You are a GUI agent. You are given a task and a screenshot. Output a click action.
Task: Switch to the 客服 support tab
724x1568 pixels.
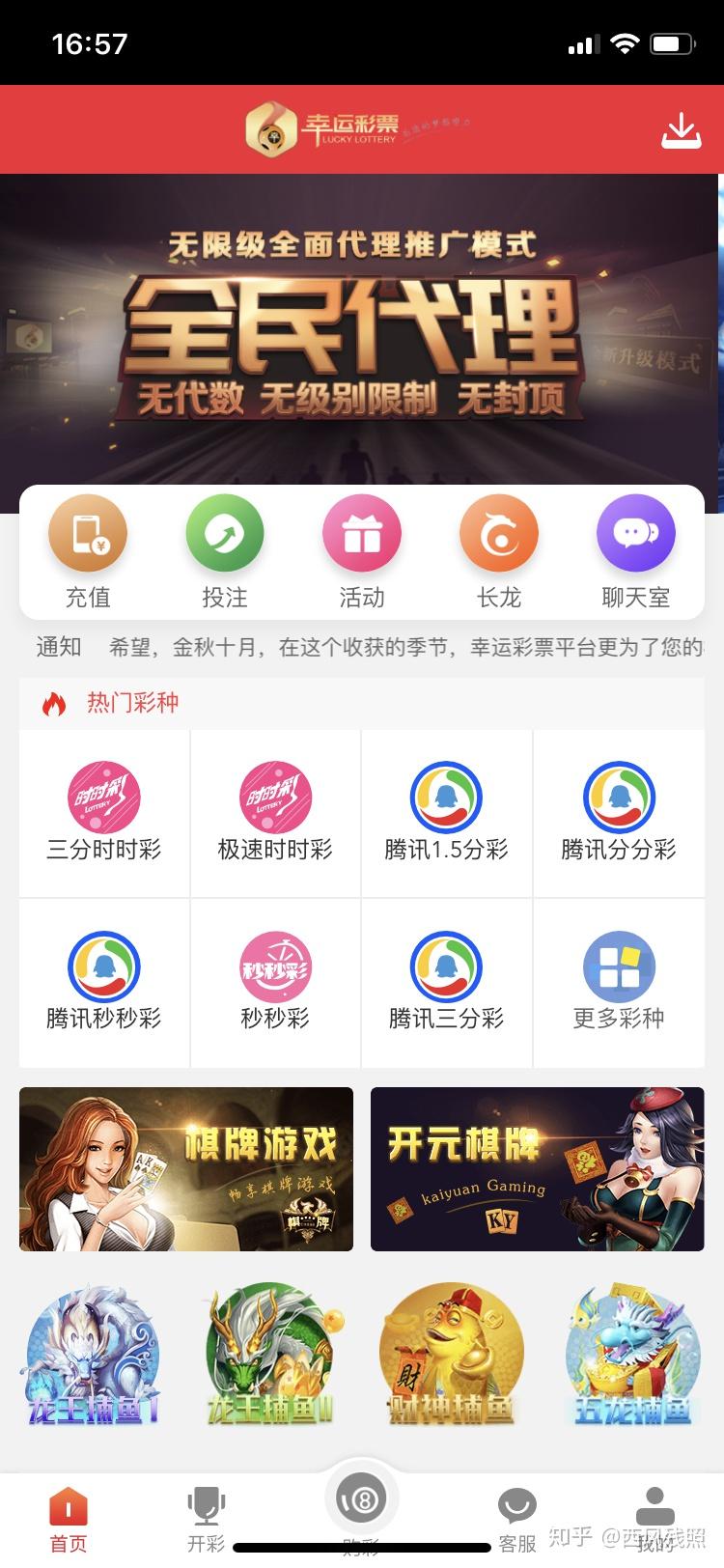[x=516, y=1520]
